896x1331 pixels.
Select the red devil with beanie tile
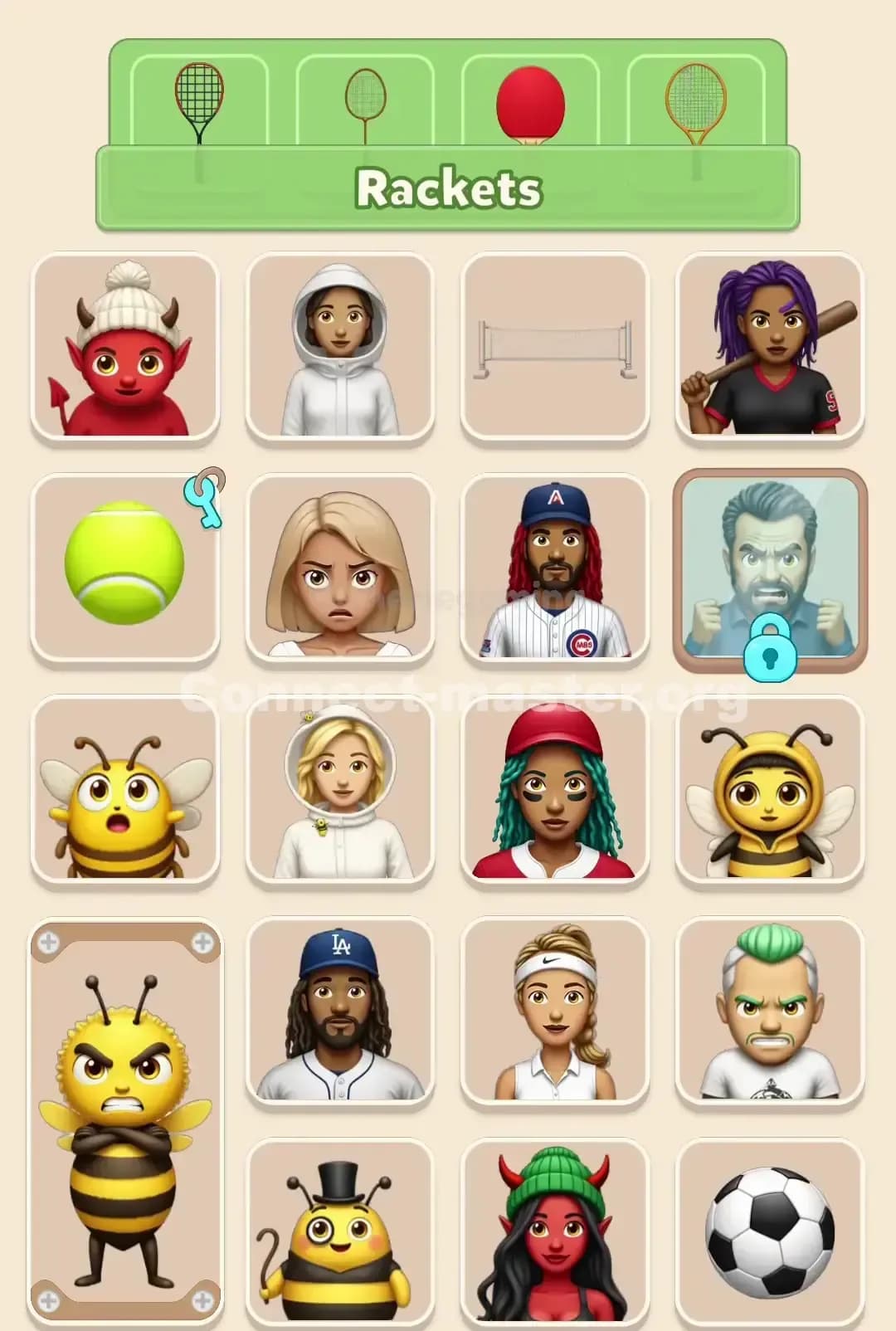124,346
